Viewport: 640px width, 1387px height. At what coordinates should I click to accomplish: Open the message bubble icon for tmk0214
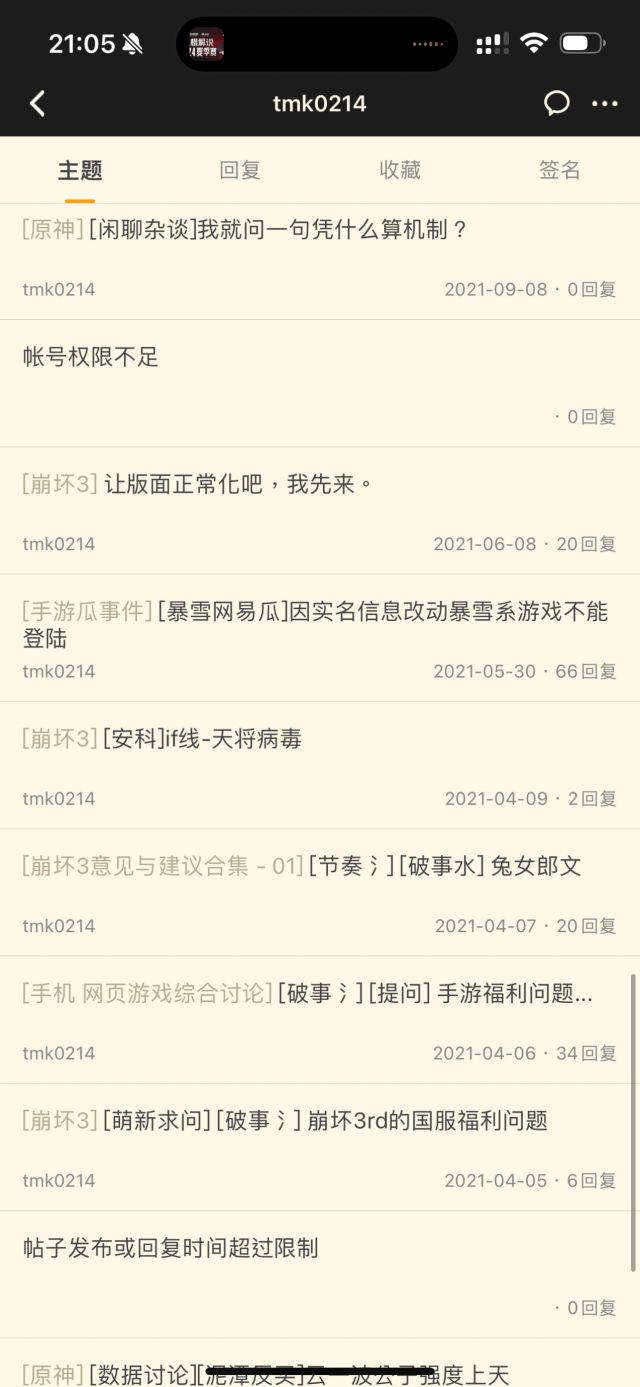(x=556, y=103)
